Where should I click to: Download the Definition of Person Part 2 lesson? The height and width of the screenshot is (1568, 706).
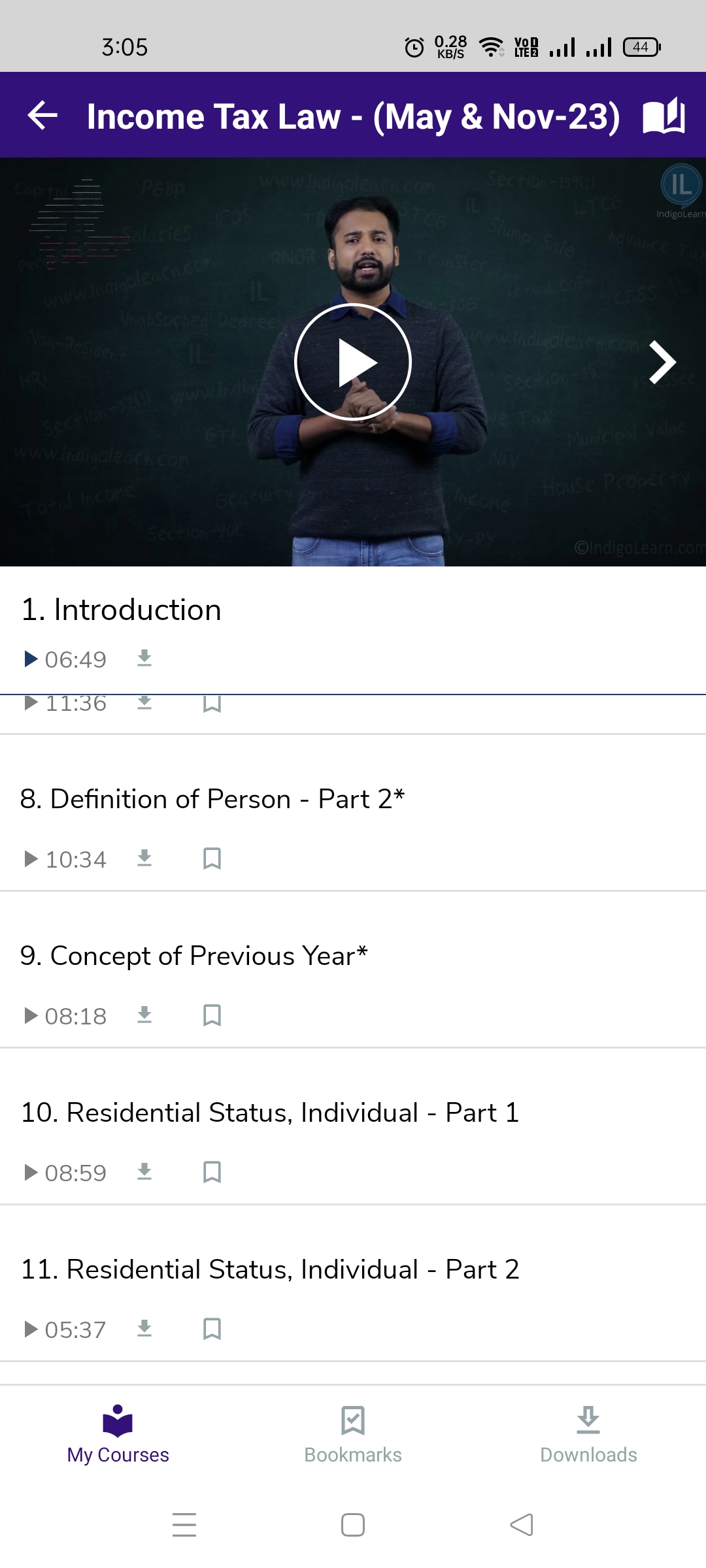pos(144,858)
